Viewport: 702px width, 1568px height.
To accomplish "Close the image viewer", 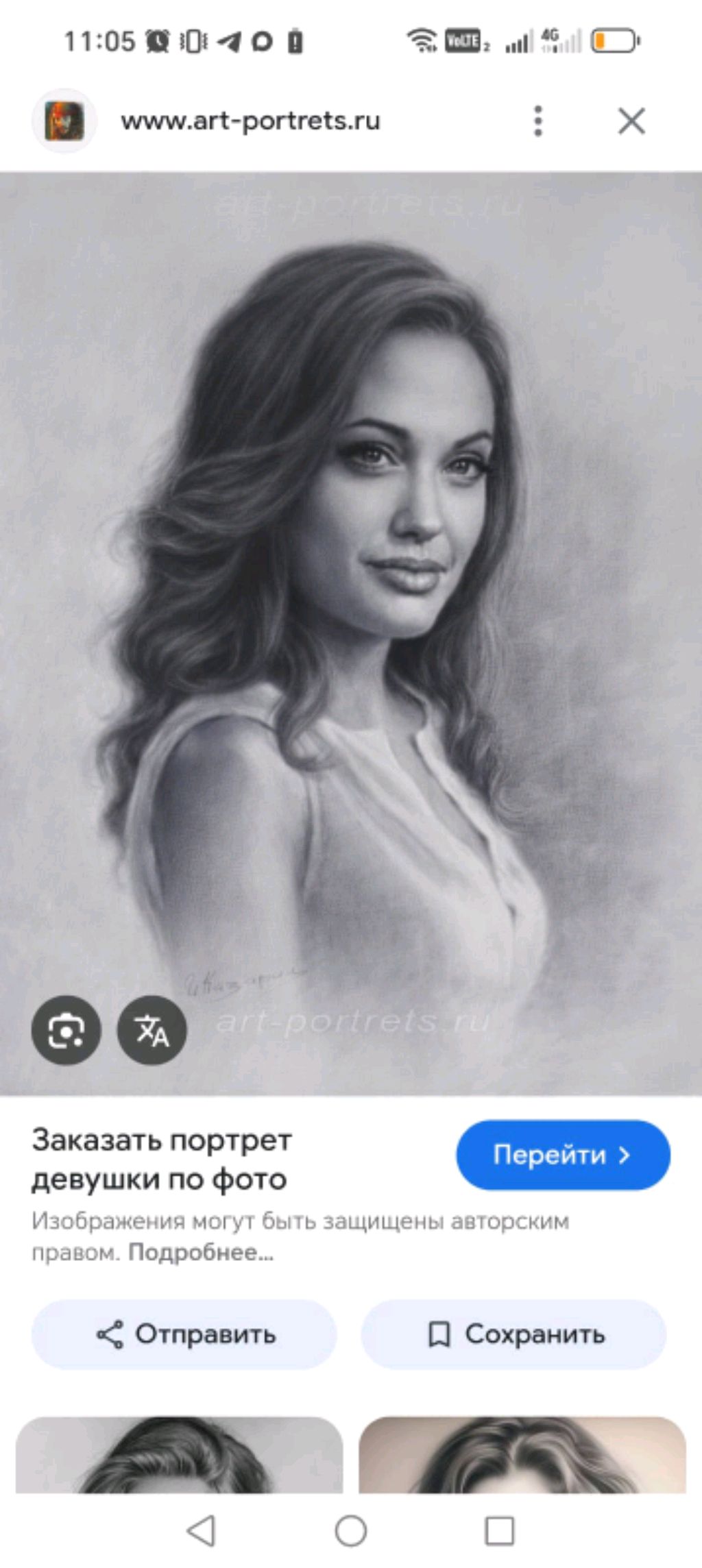I will 631,121.
